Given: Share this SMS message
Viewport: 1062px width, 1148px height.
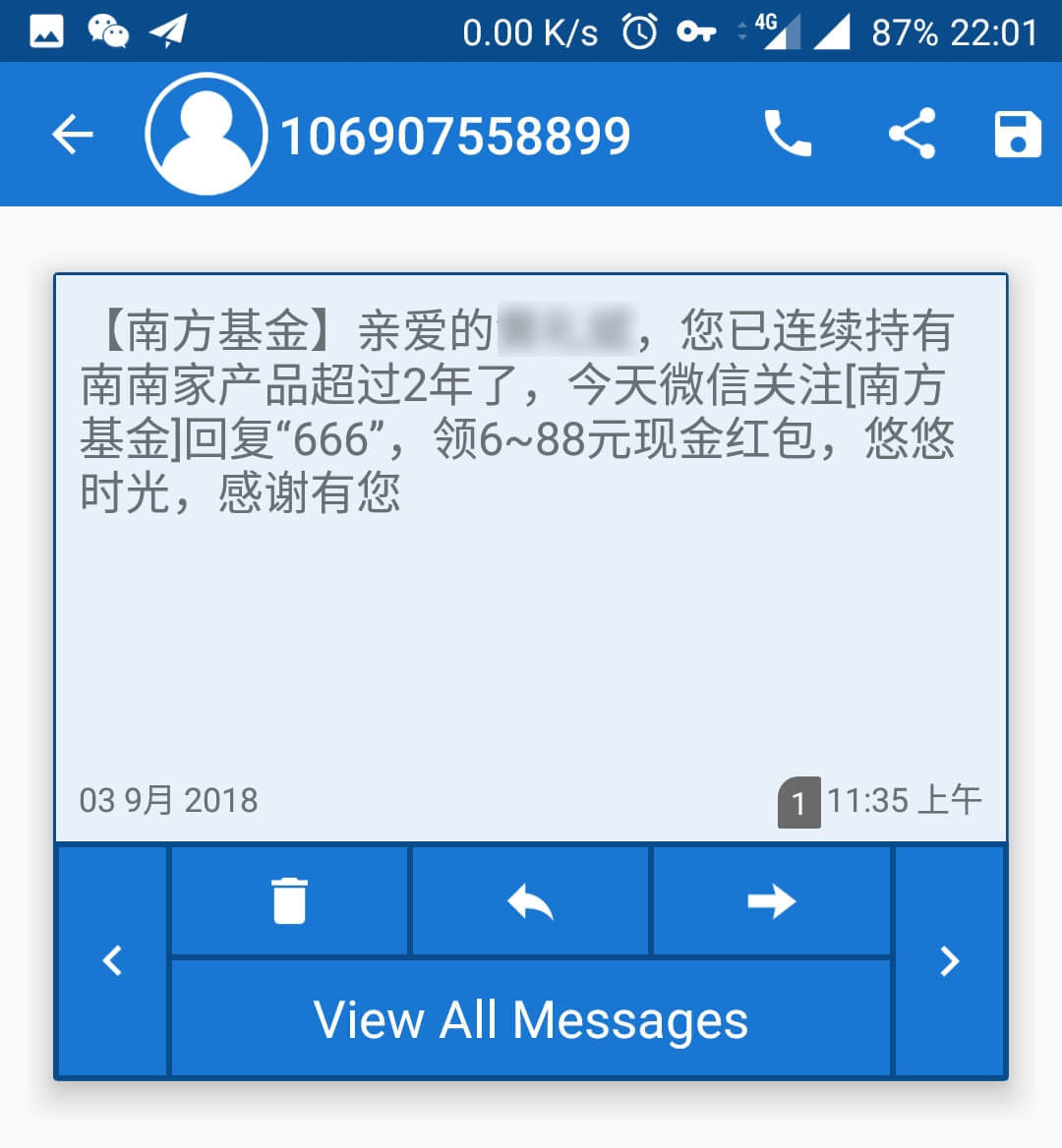Looking at the screenshot, I should click(912, 135).
